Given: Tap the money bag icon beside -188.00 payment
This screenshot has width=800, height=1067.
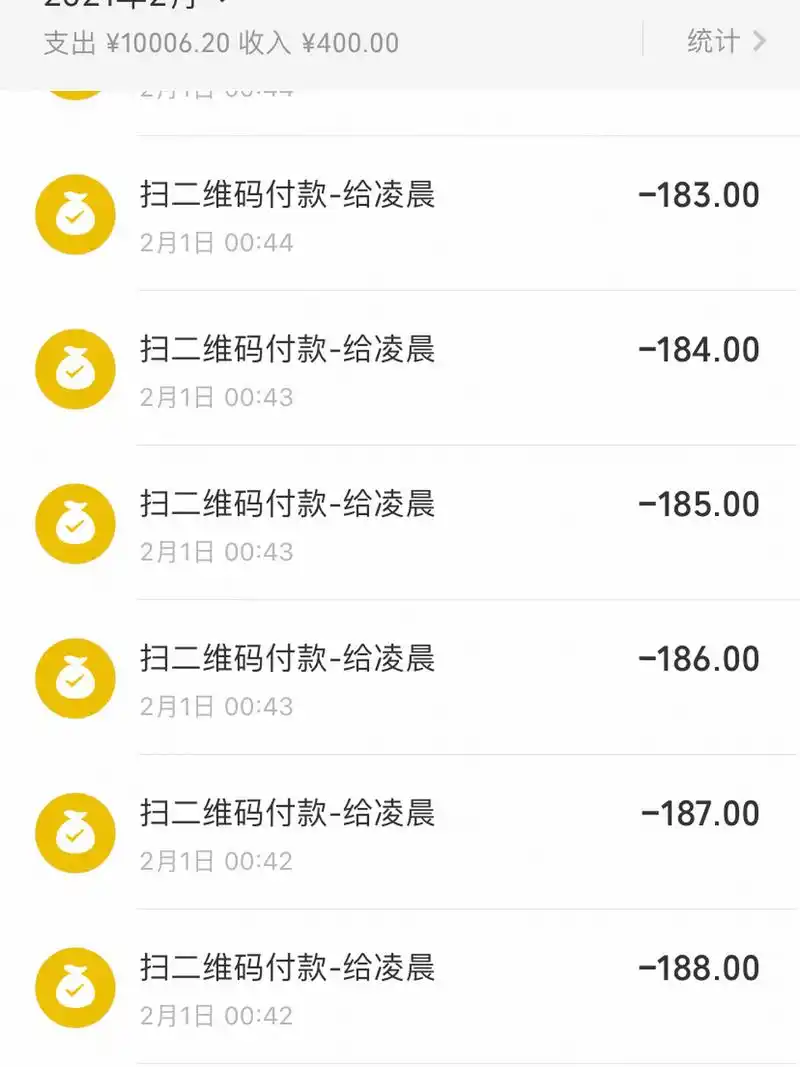Looking at the screenshot, I should [x=75, y=986].
